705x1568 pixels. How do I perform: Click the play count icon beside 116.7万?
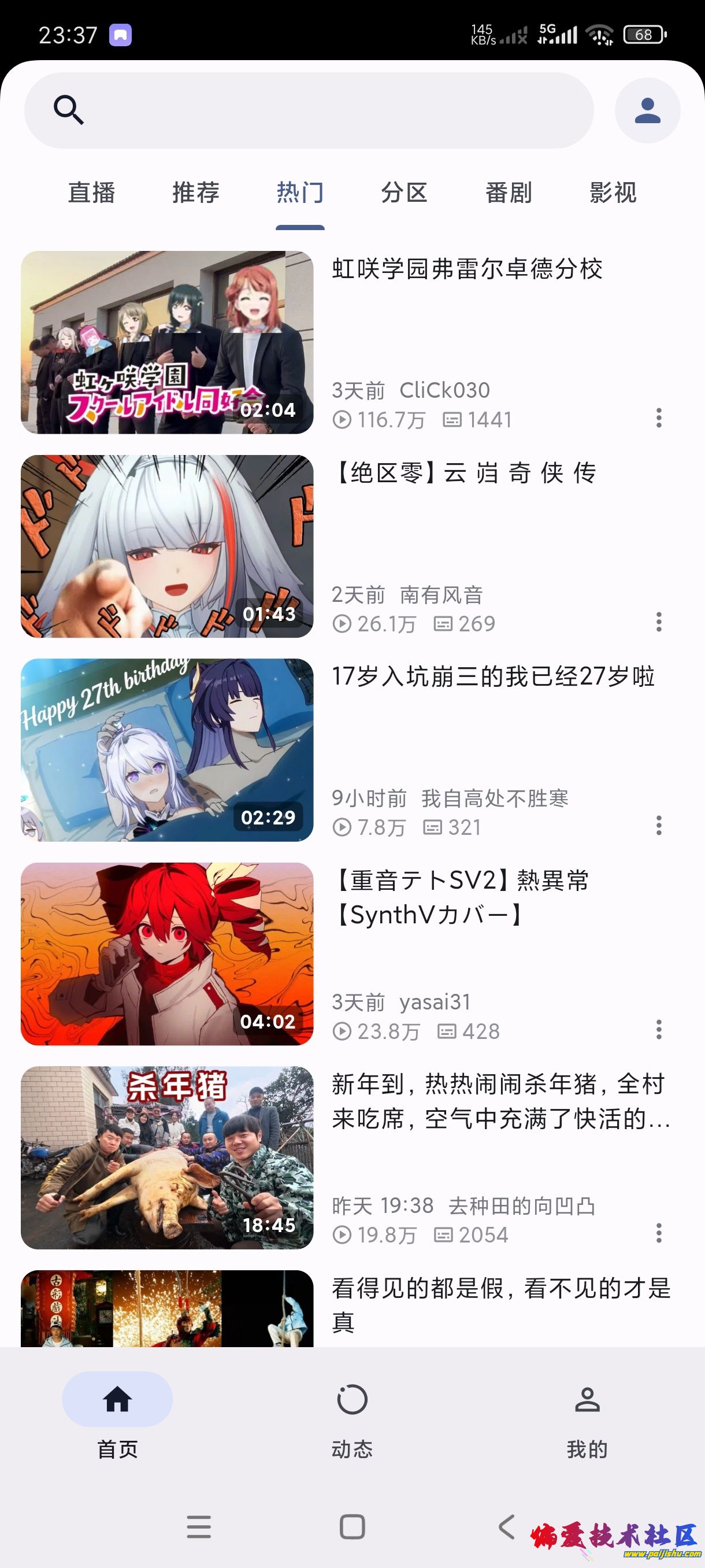(344, 419)
